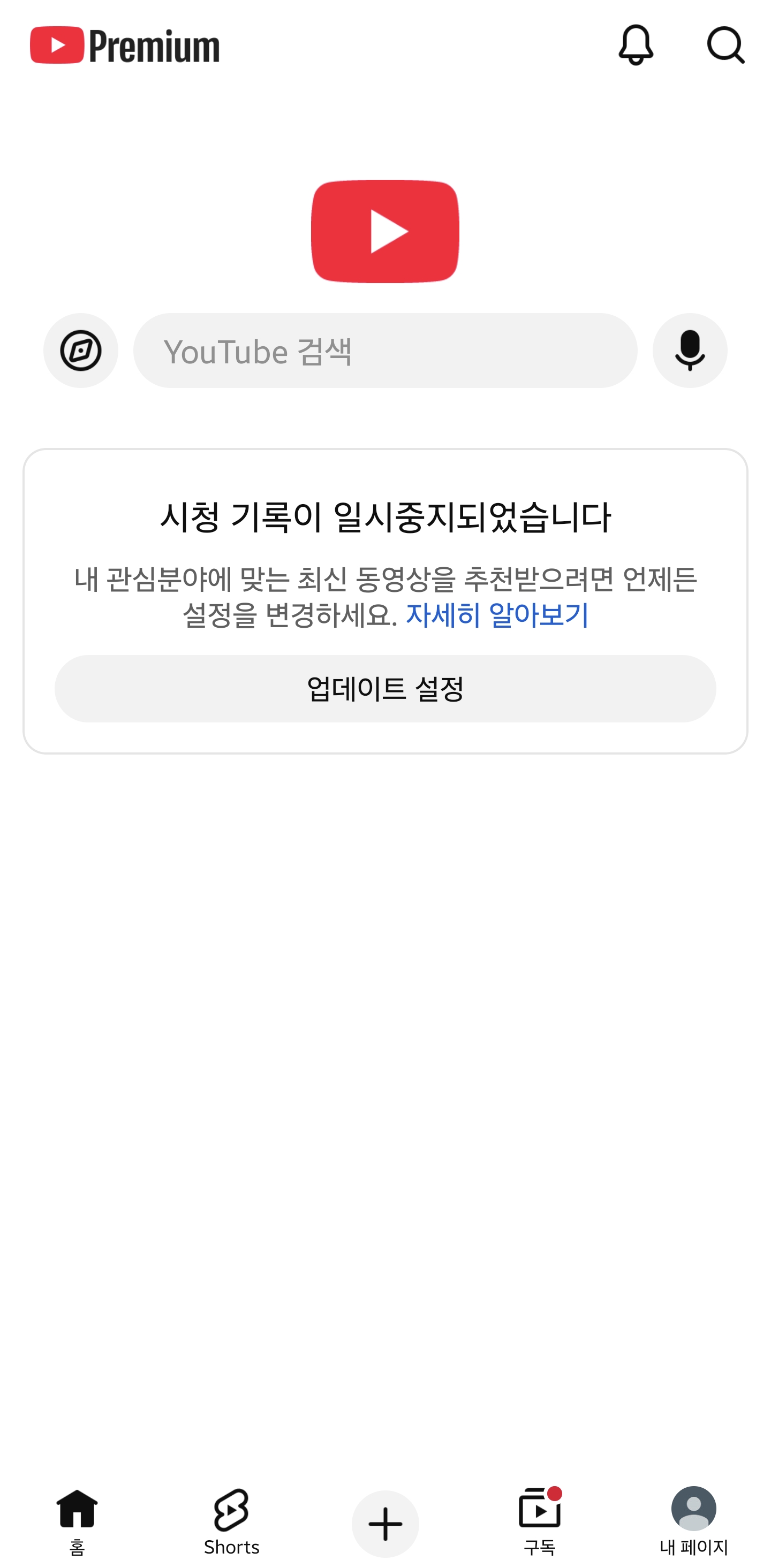
Task: Start voice search with the microphone
Action: 690,351
